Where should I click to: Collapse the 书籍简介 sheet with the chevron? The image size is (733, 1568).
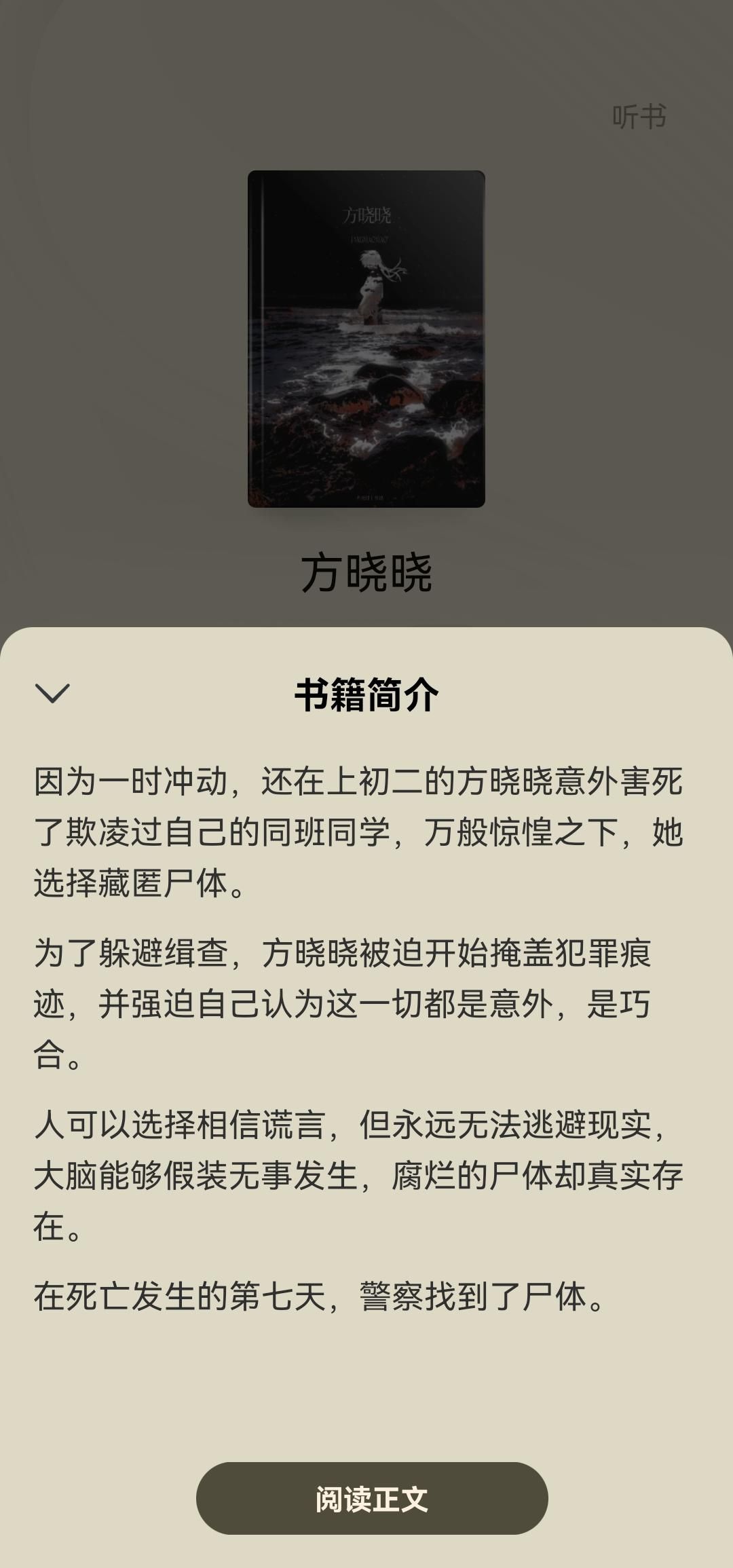(x=52, y=693)
